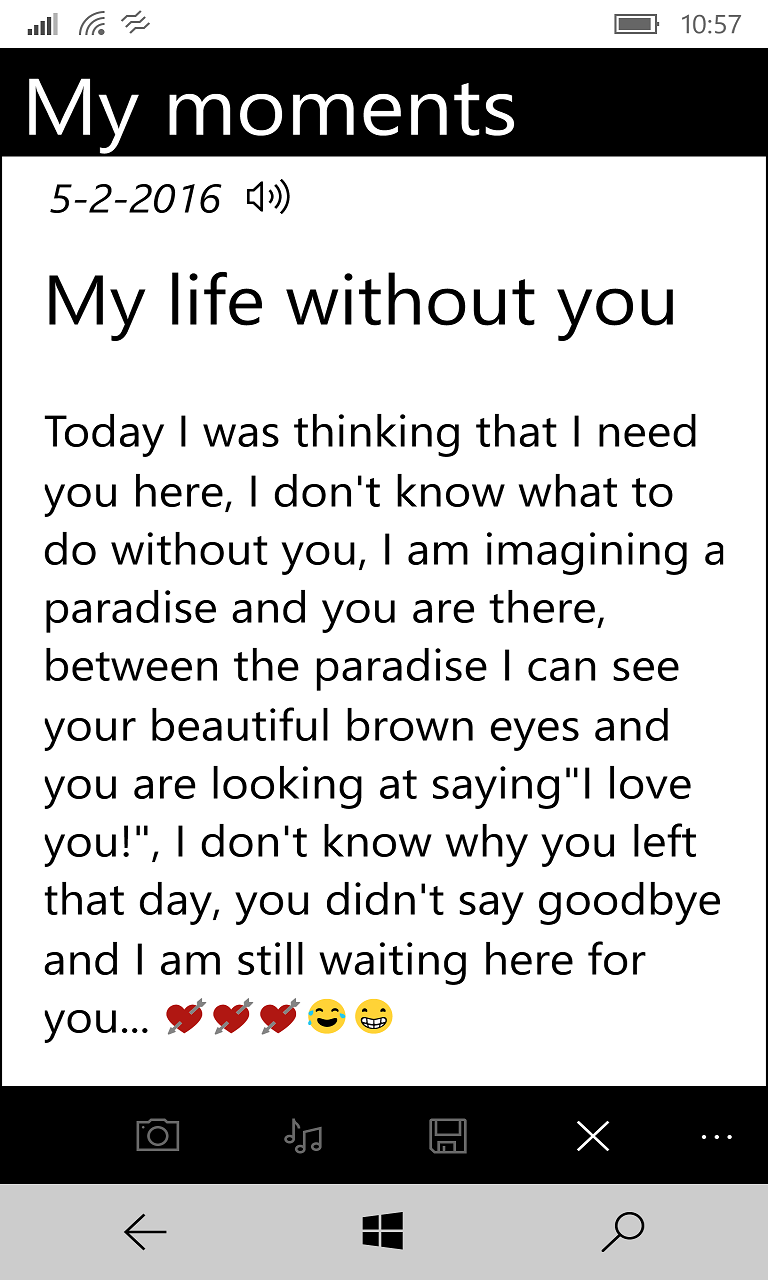This screenshot has height=1280, width=768.
Task: Open the three-dot more options menu
Action: pyautogui.click(x=717, y=1136)
